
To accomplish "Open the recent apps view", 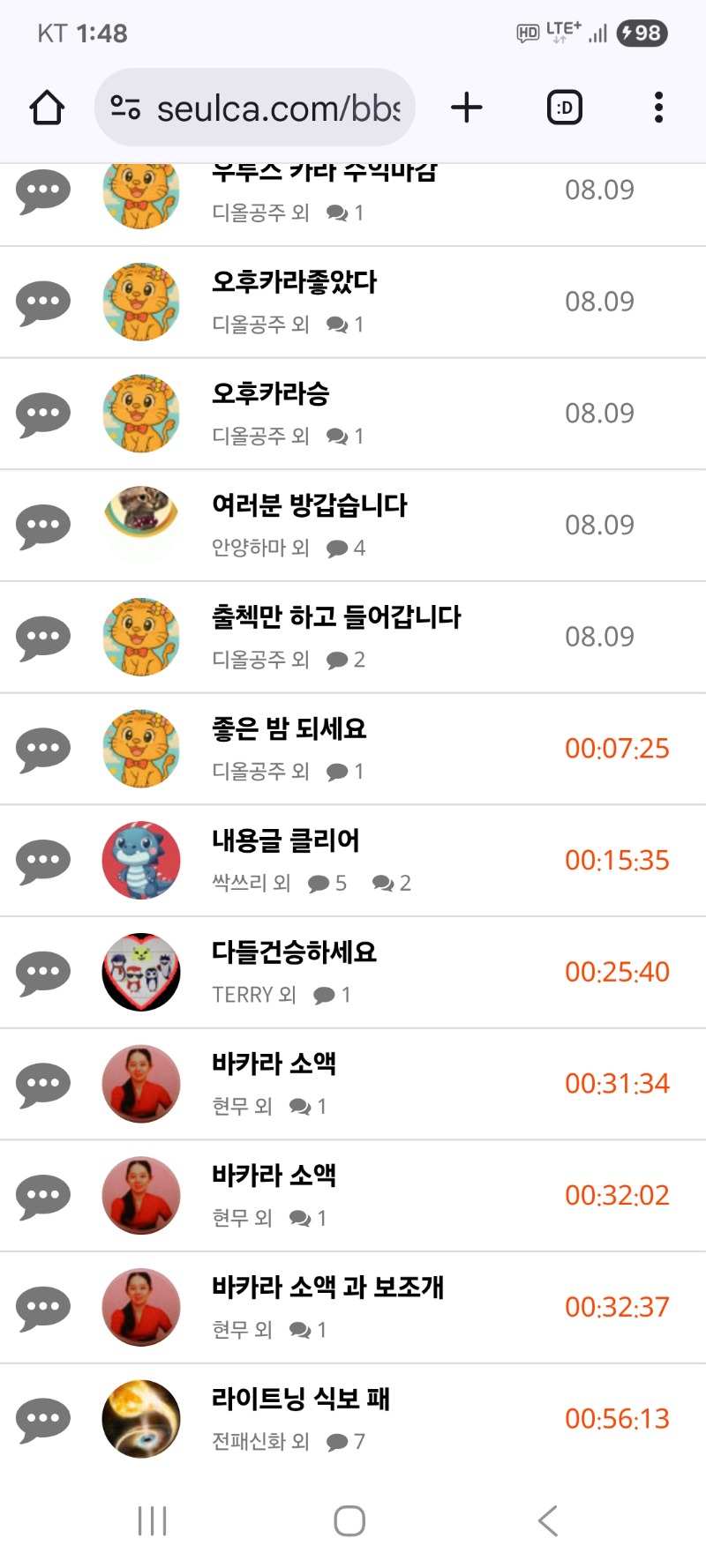I will click(x=152, y=1520).
